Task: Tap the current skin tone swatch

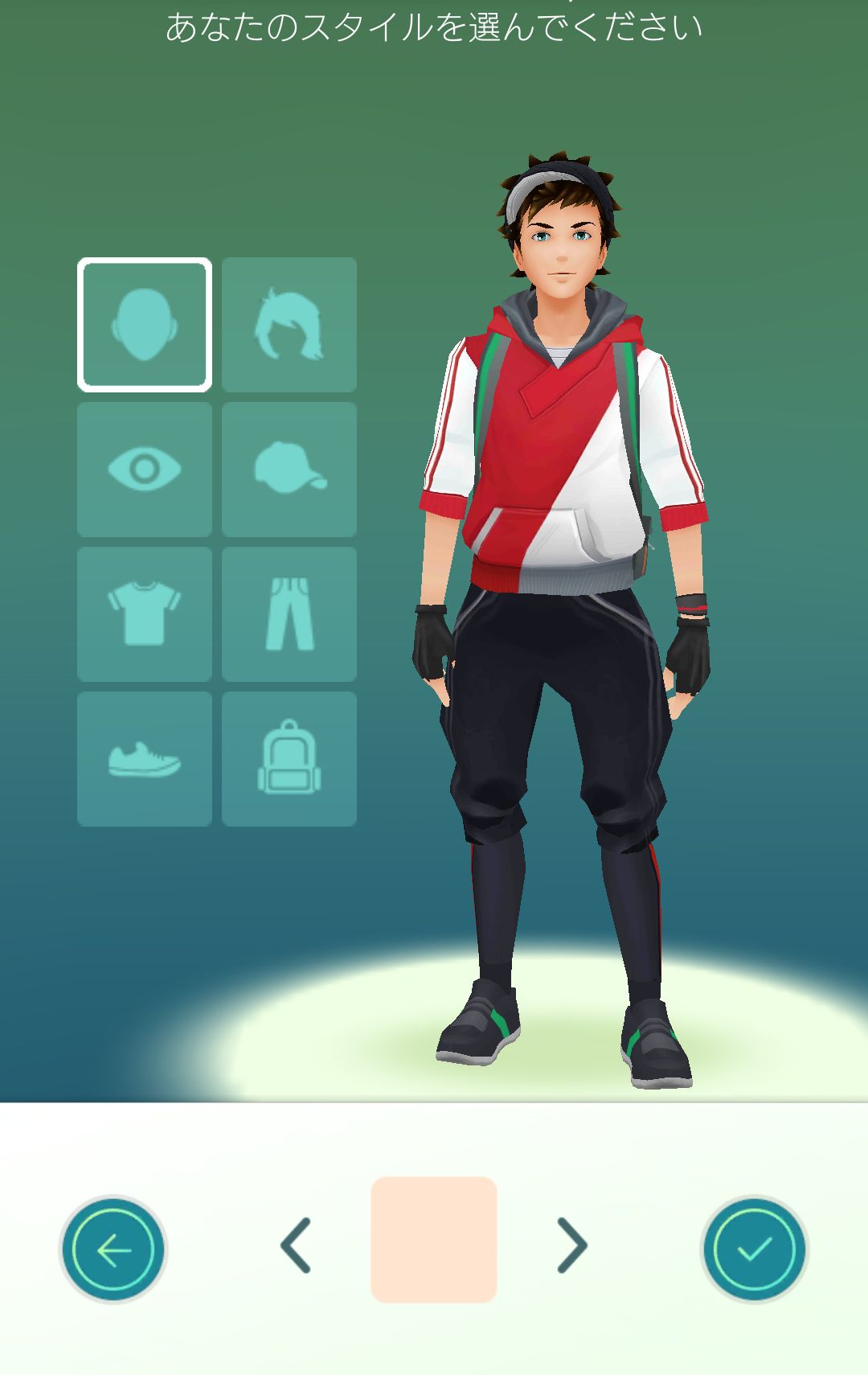Action: [434, 1239]
